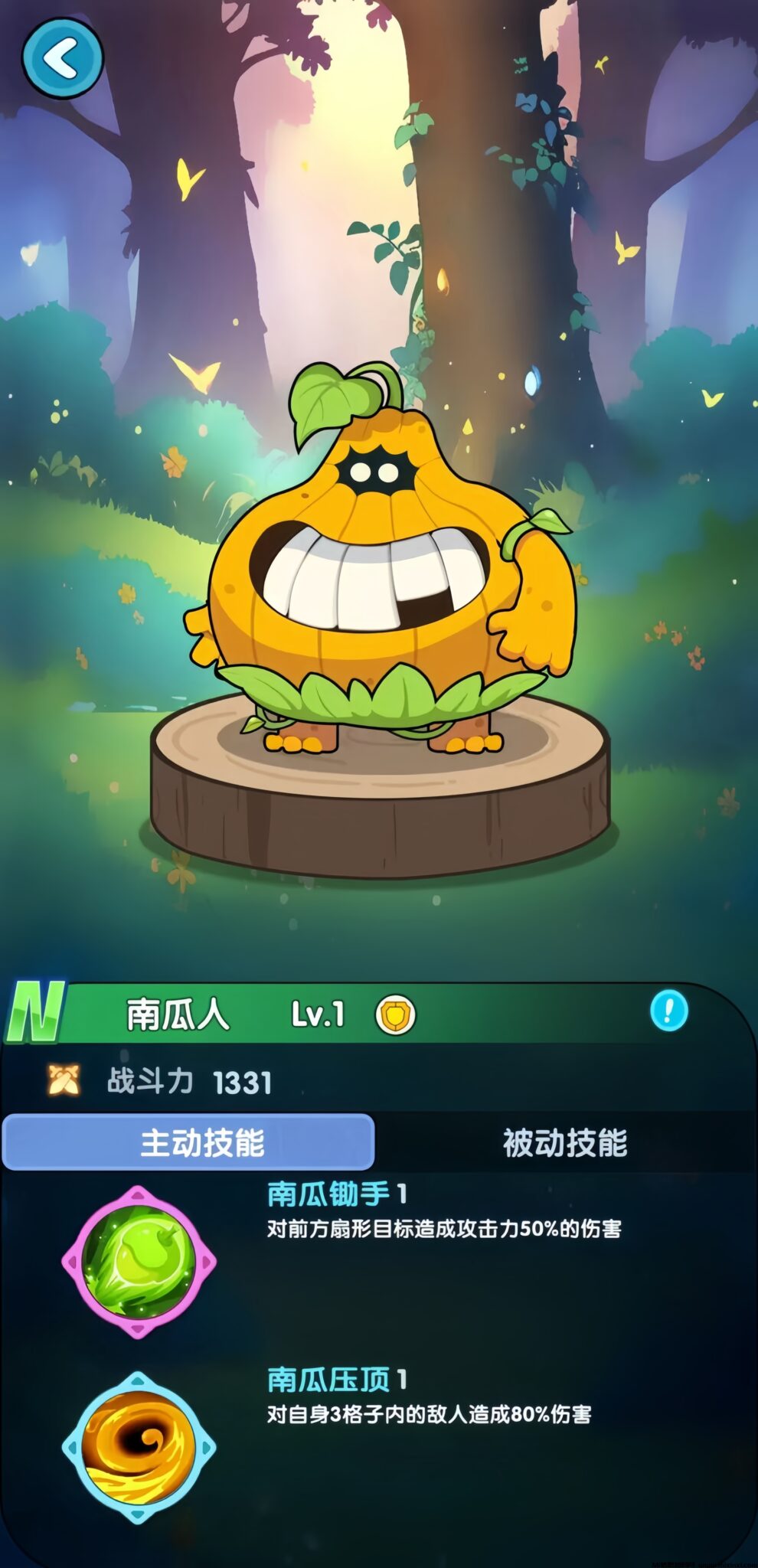Tap the 南瓜压顶 skill icon
The image size is (758, 1568).
pyautogui.click(x=139, y=1448)
